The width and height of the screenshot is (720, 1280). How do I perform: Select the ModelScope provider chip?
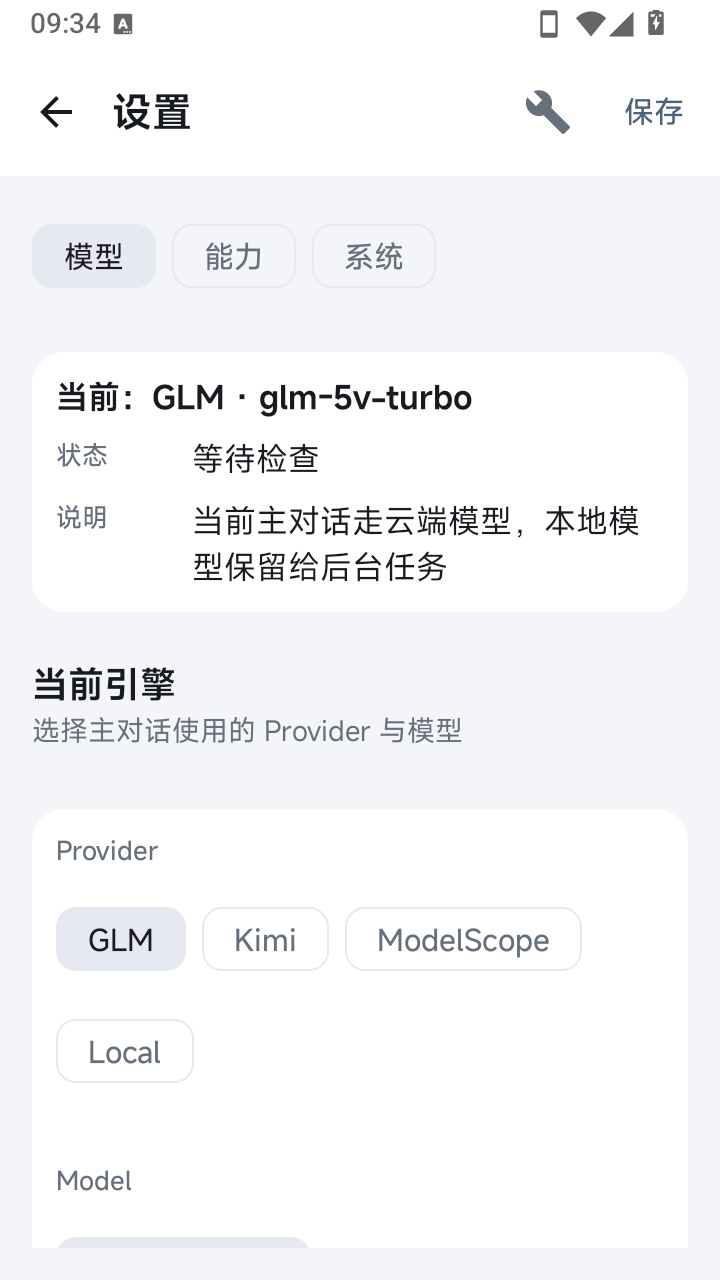pos(463,939)
